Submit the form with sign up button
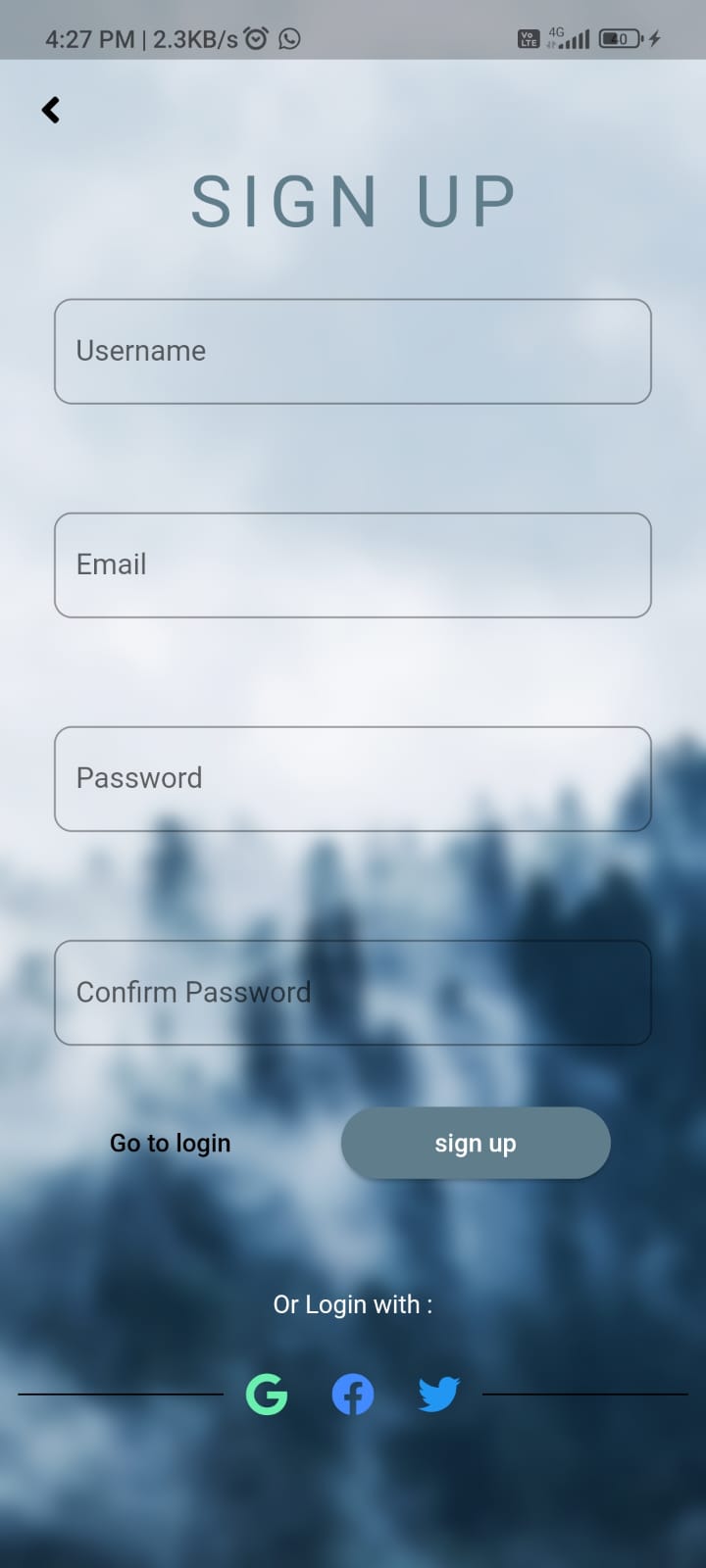706x1568 pixels. click(x=476, y=1143)
